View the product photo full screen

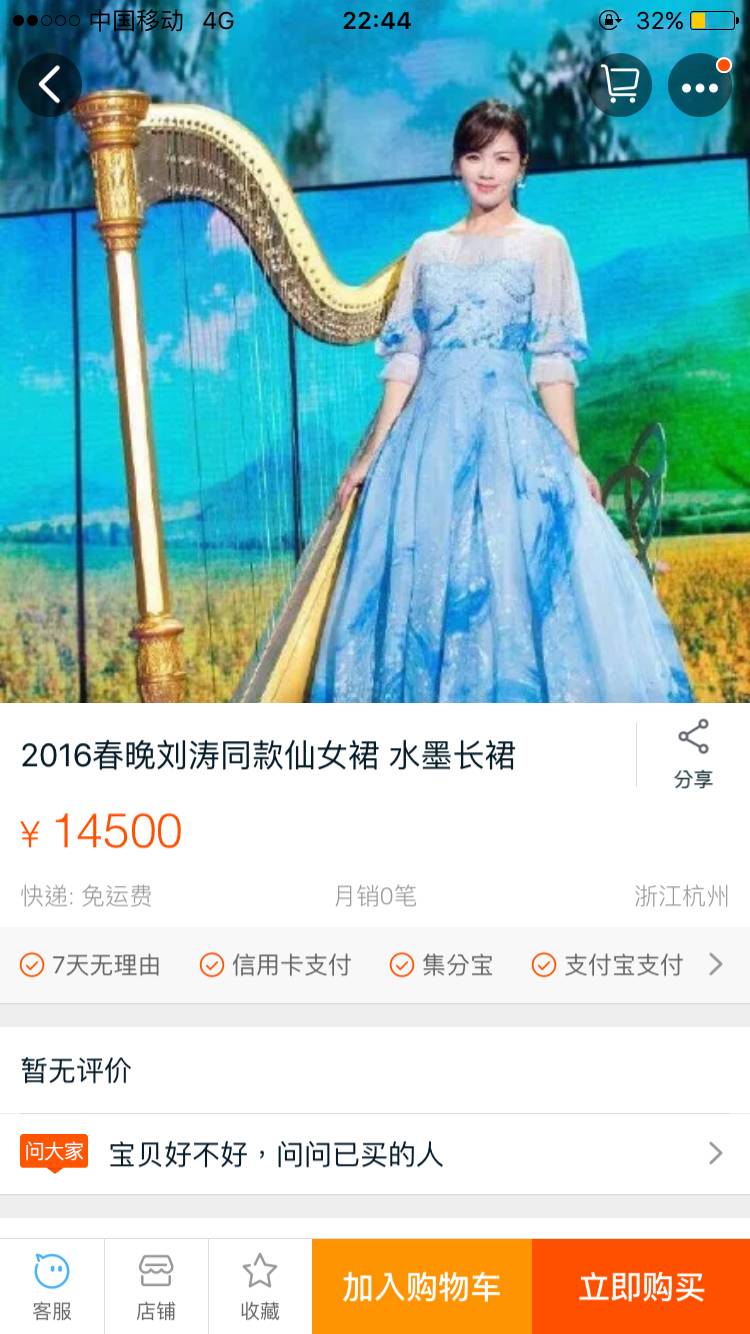click(375, 400)
